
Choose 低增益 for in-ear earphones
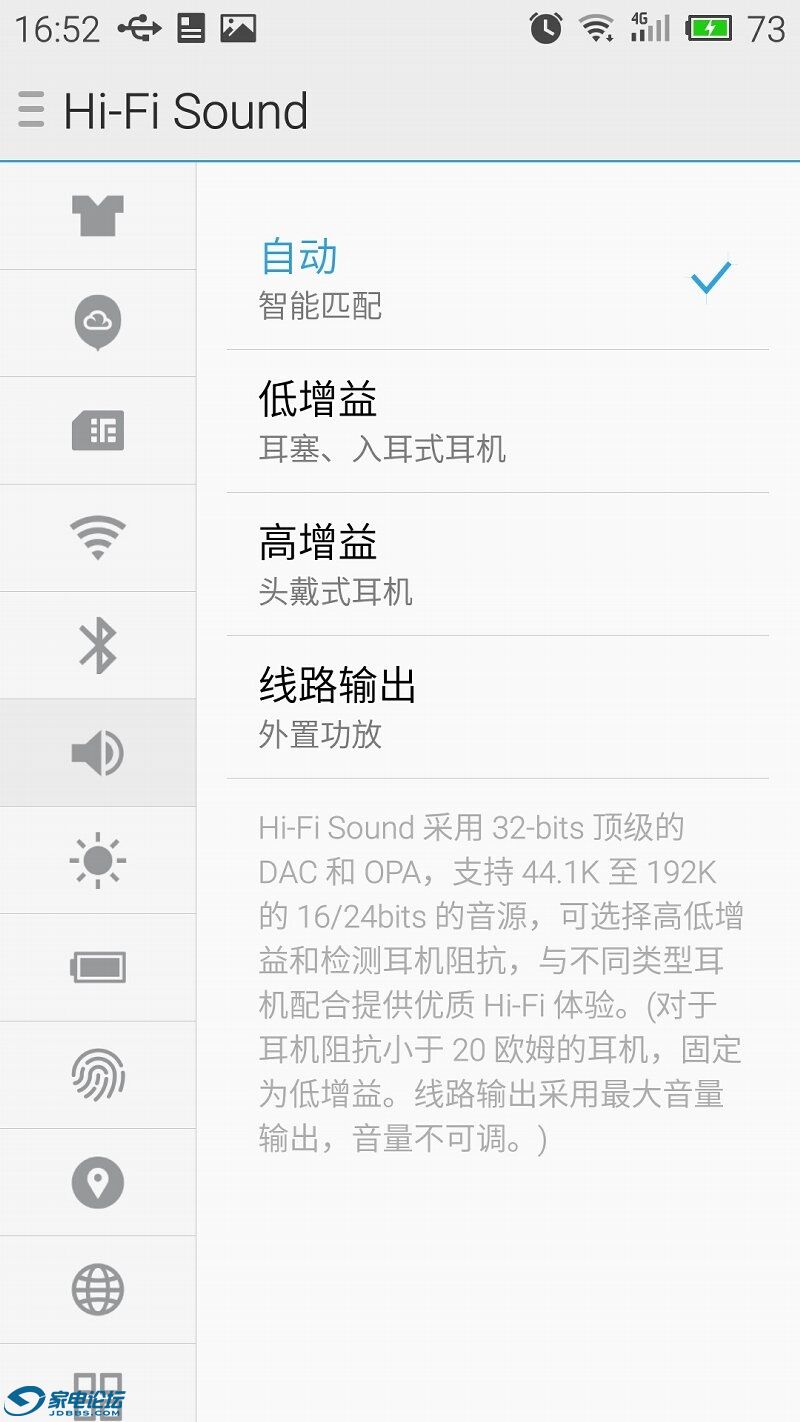tap(497, 422)
